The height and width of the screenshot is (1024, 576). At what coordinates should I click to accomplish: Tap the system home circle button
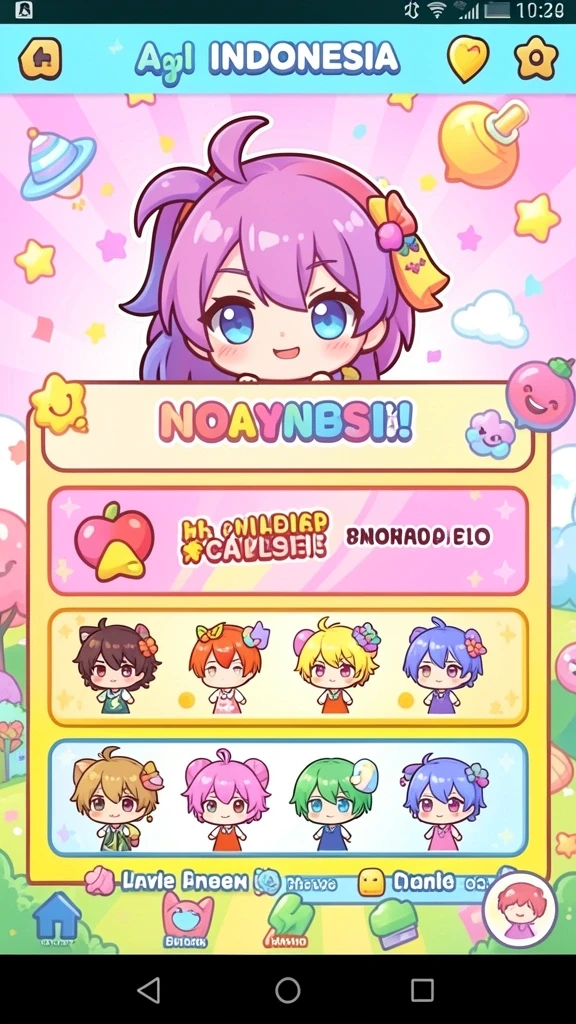288,990
